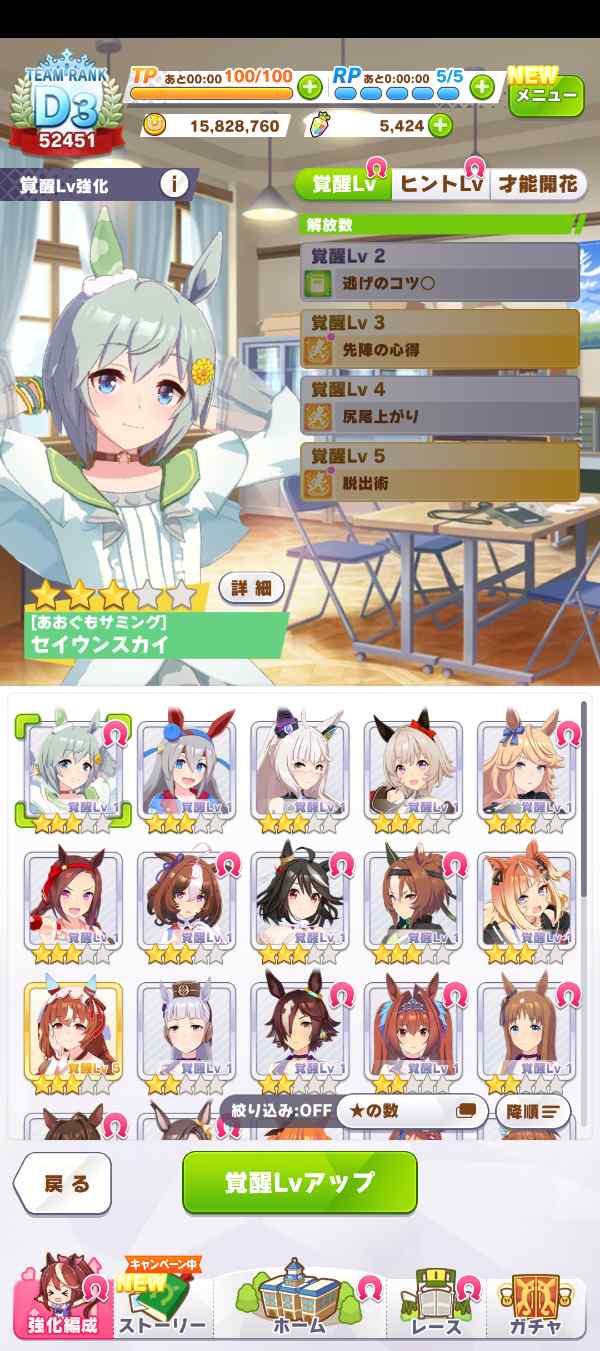Toggle the 降順 sort order
600x1351 pixels.
pos(533,1111)
